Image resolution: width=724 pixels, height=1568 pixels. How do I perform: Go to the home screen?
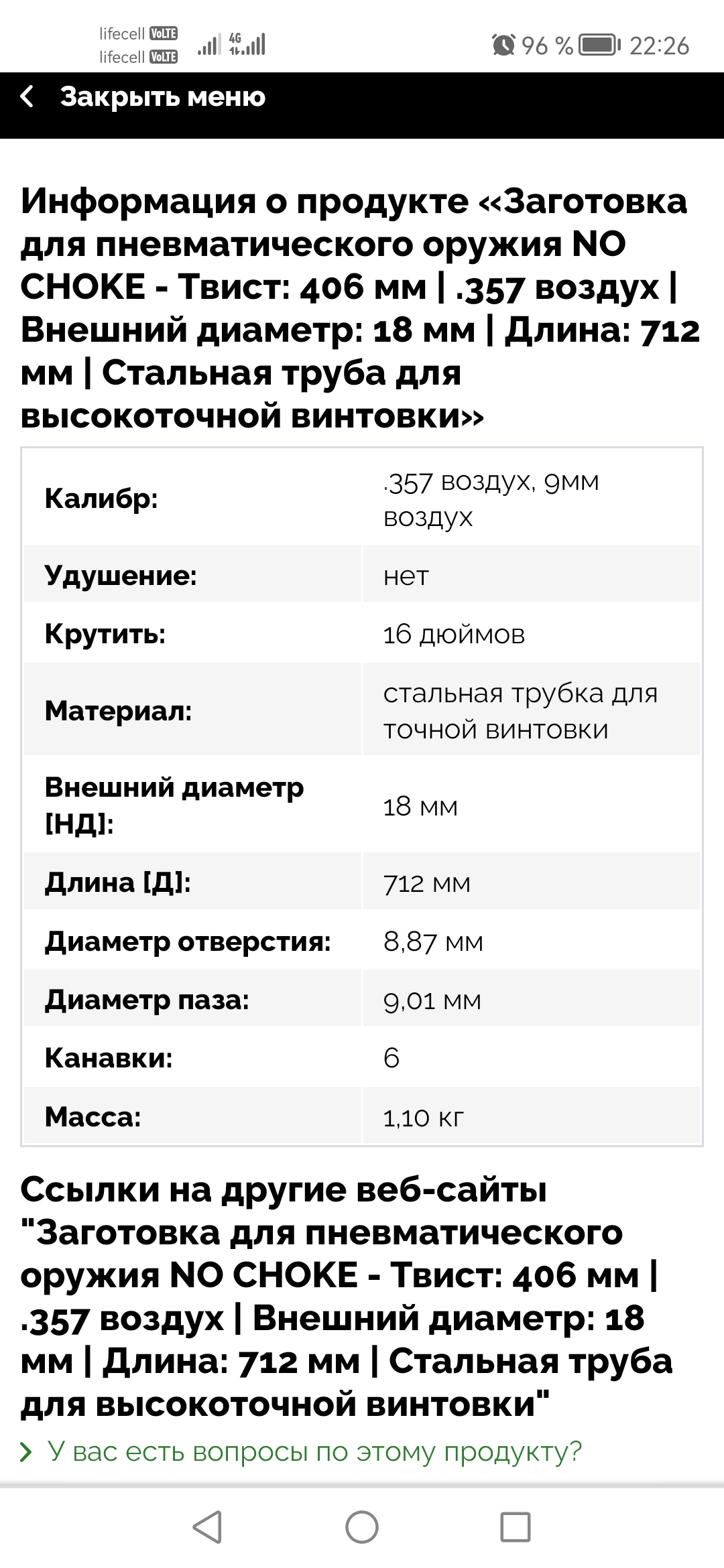point(362,1528)
